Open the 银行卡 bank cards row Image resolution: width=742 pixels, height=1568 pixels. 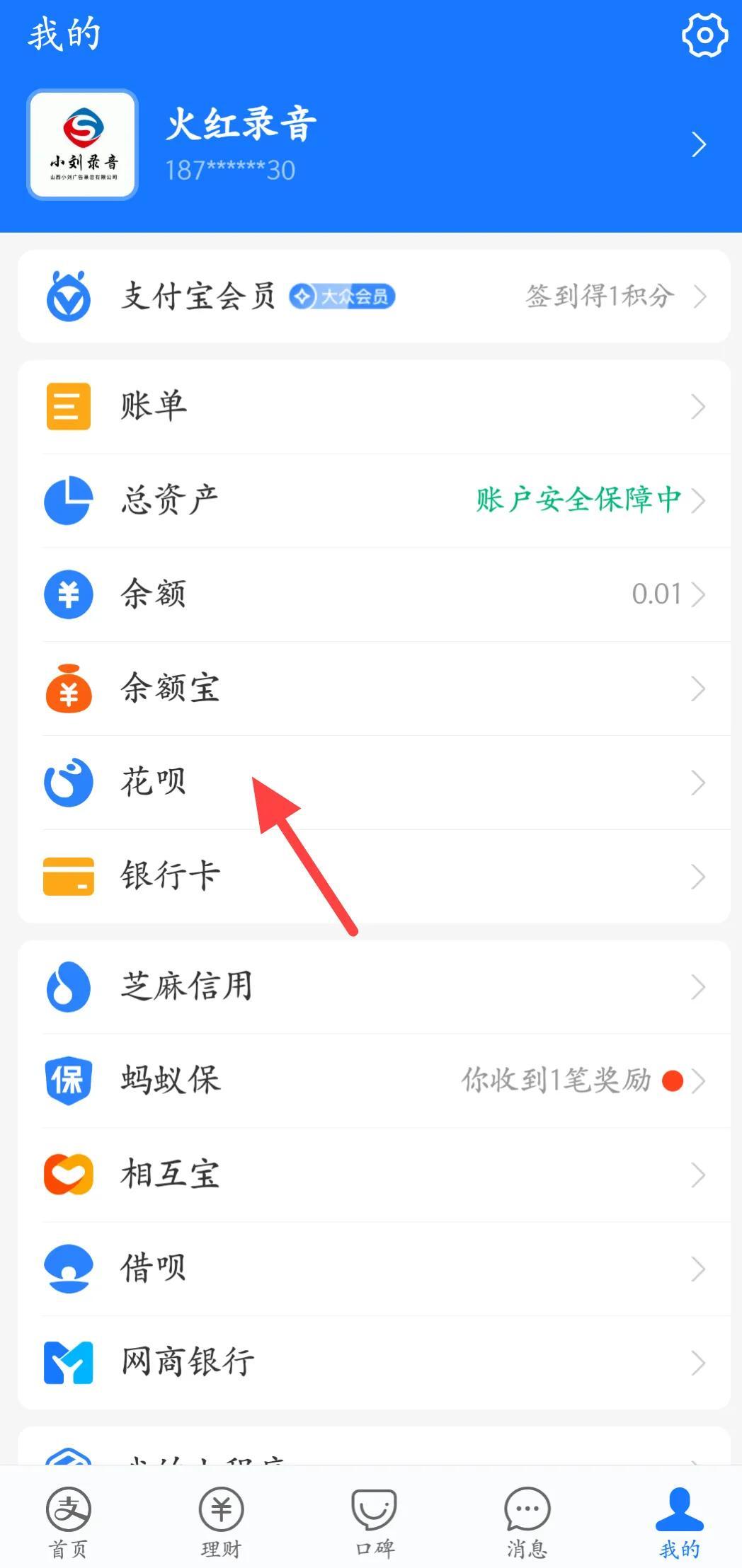pos(374,876)
